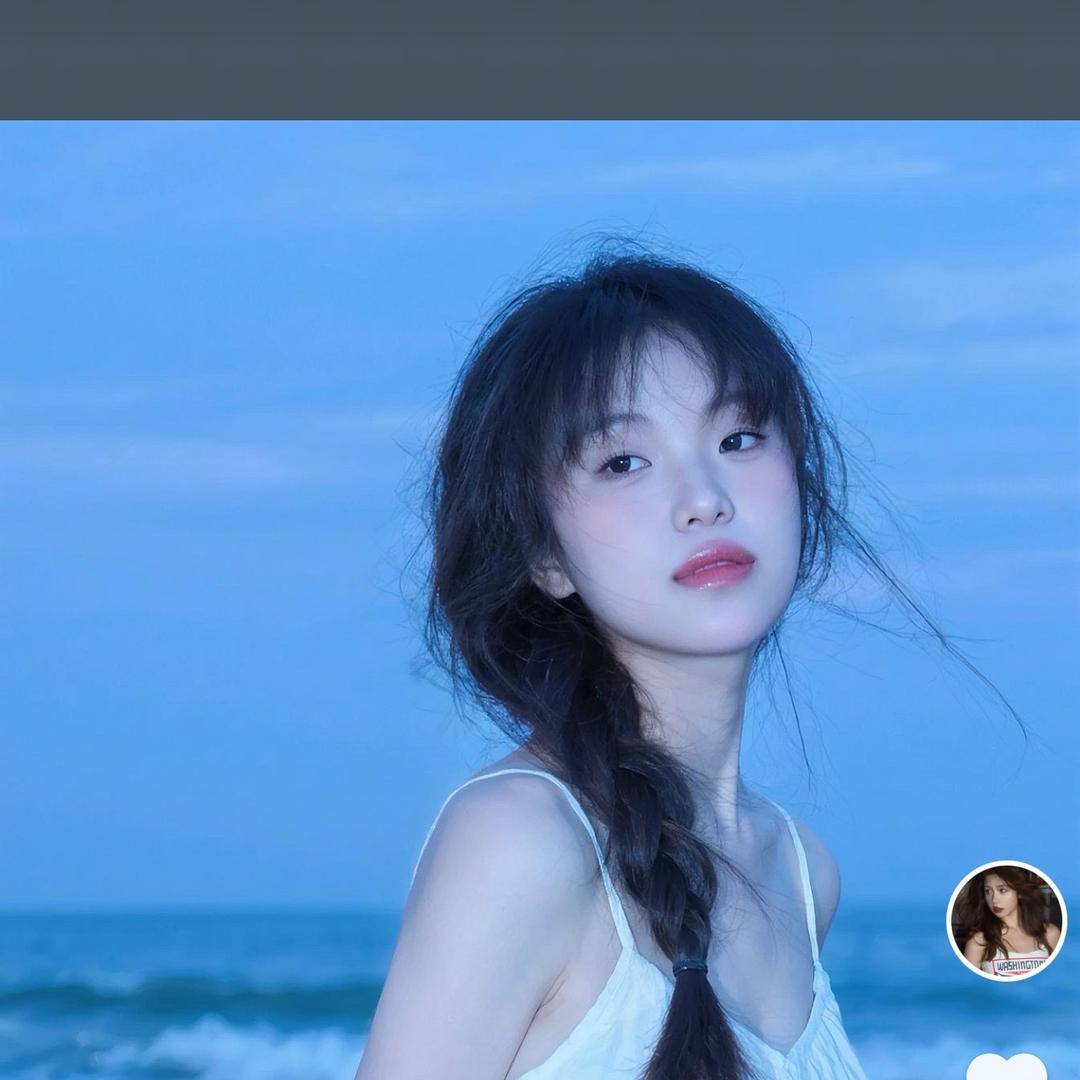Like this post with the heart
This screenshot has width=1080, height=1080.
(x=1005, y=1066)
